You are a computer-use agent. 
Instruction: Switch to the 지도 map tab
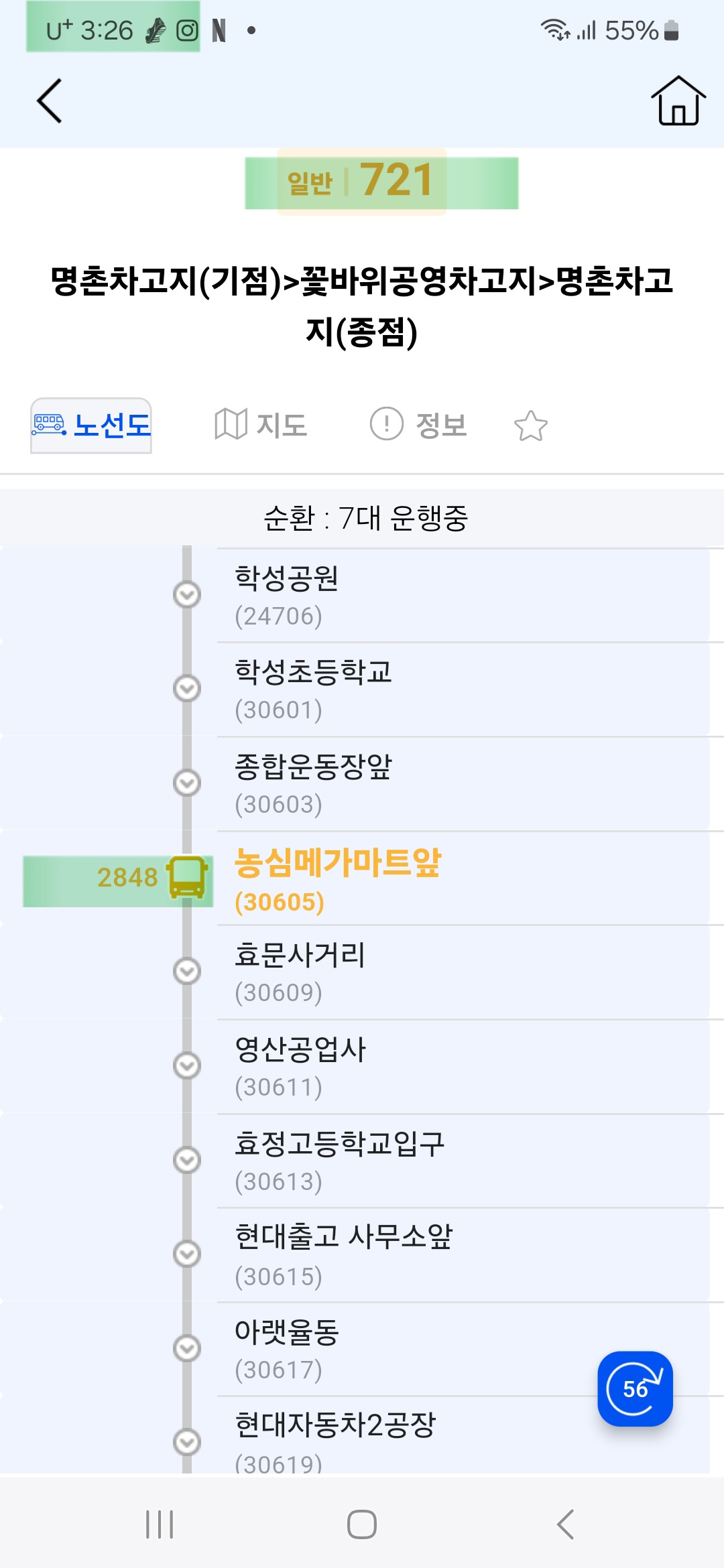(x=261, y=426)
